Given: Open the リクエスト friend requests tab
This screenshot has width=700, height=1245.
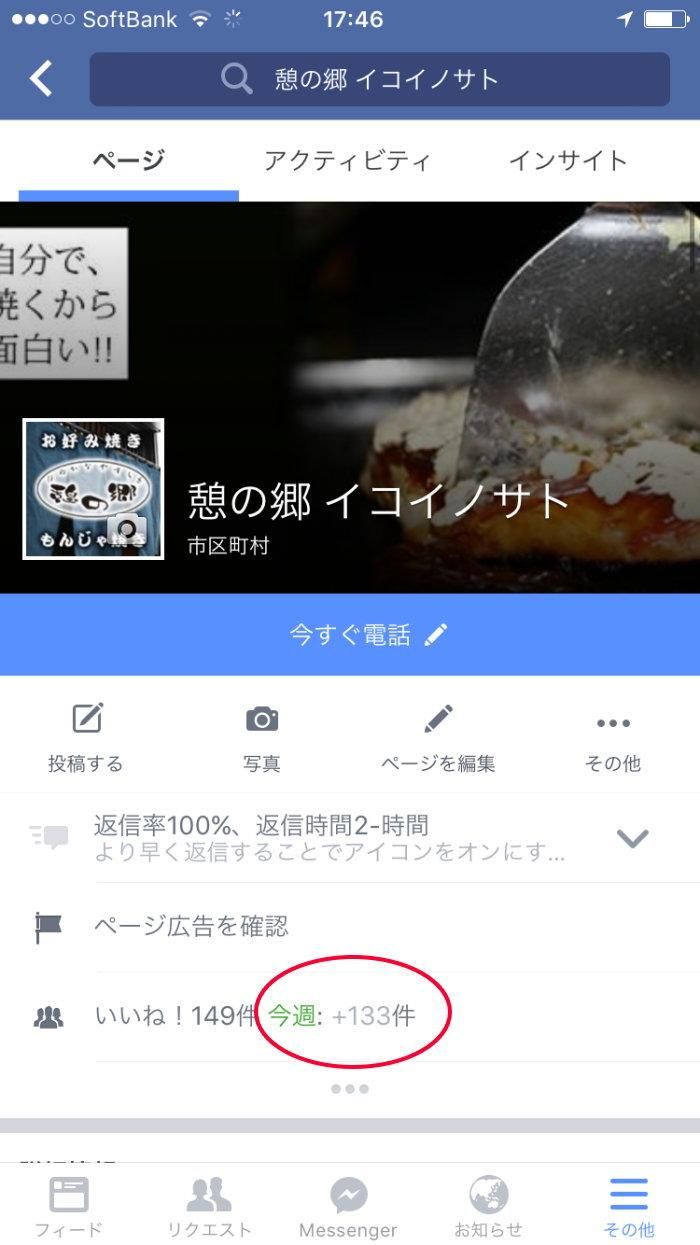Looking at the screenshot, I should coord(209,1206).
